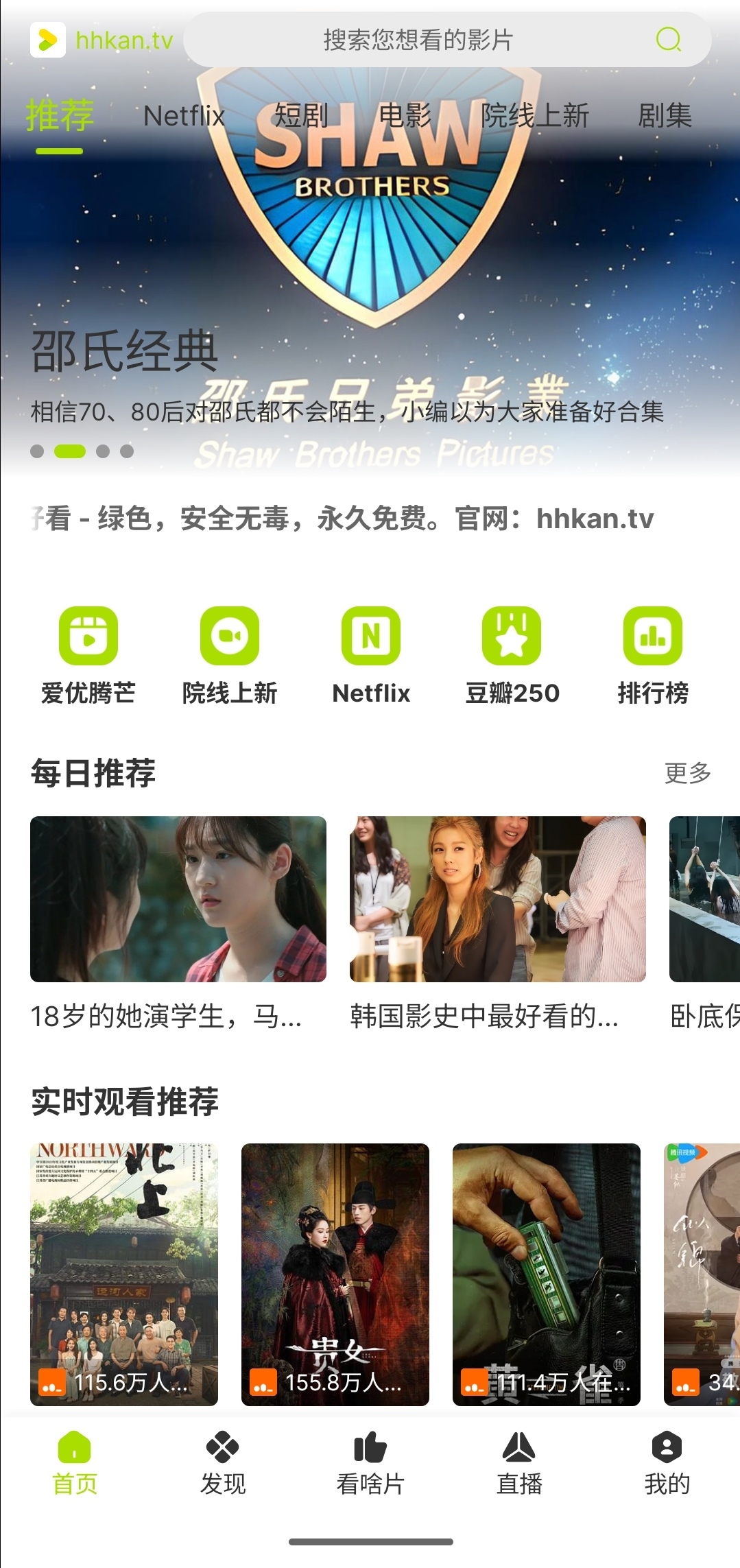Switch to the 电影 tab
Screen dimensions: 740x1568
405,116
